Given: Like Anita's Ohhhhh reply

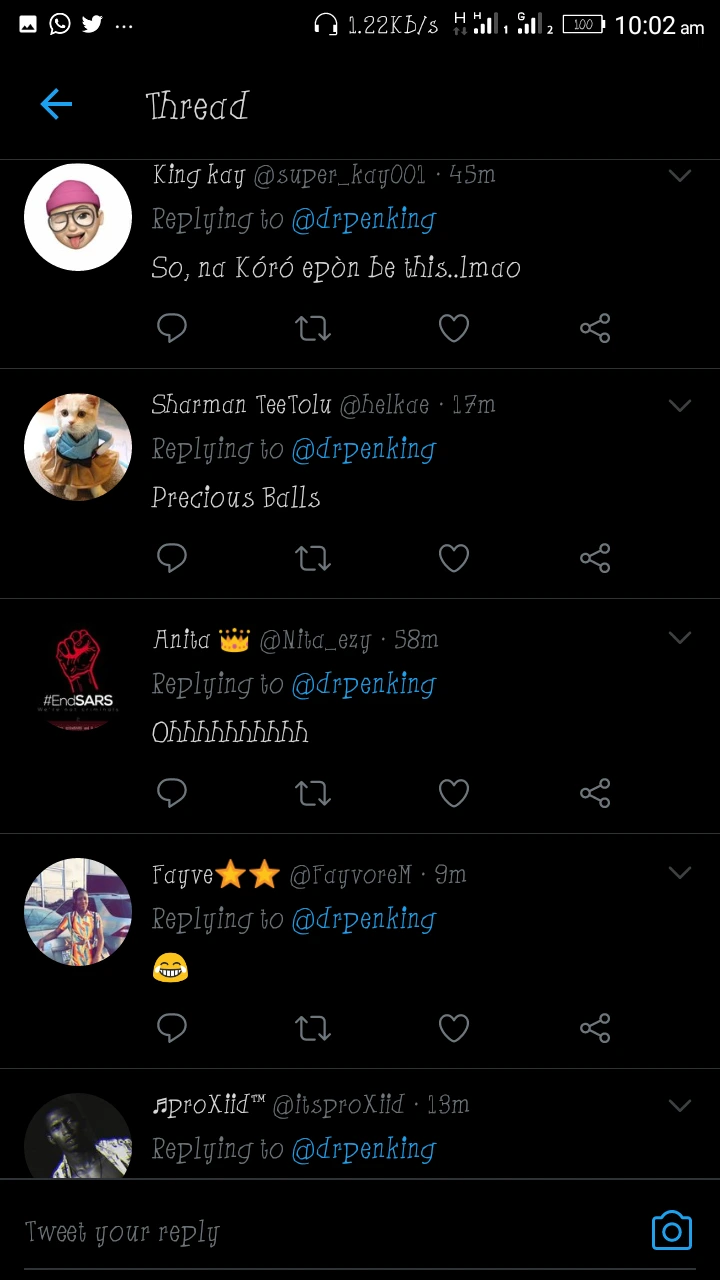Looking at the screenshot, I should [x=454, y=793].
